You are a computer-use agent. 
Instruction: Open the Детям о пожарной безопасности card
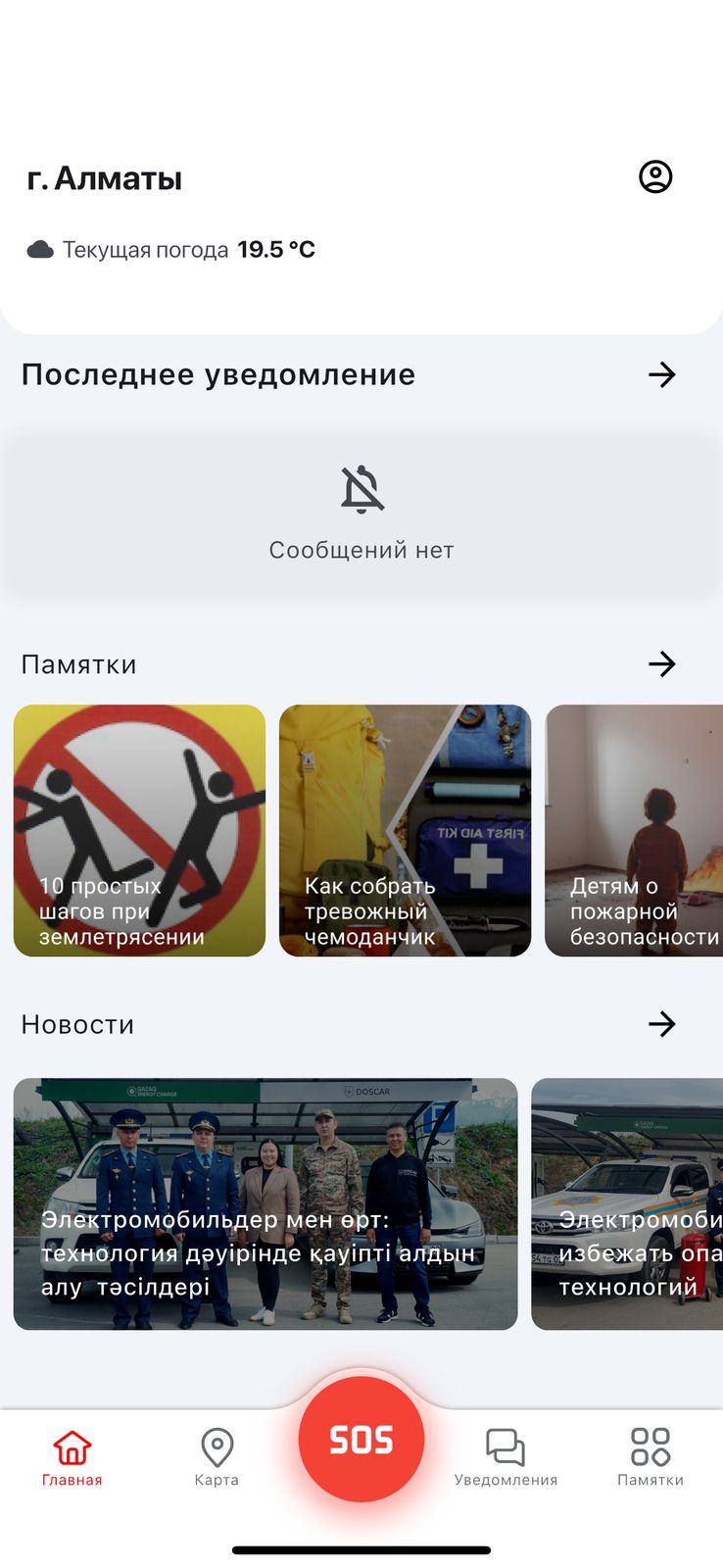coord(634,831)
